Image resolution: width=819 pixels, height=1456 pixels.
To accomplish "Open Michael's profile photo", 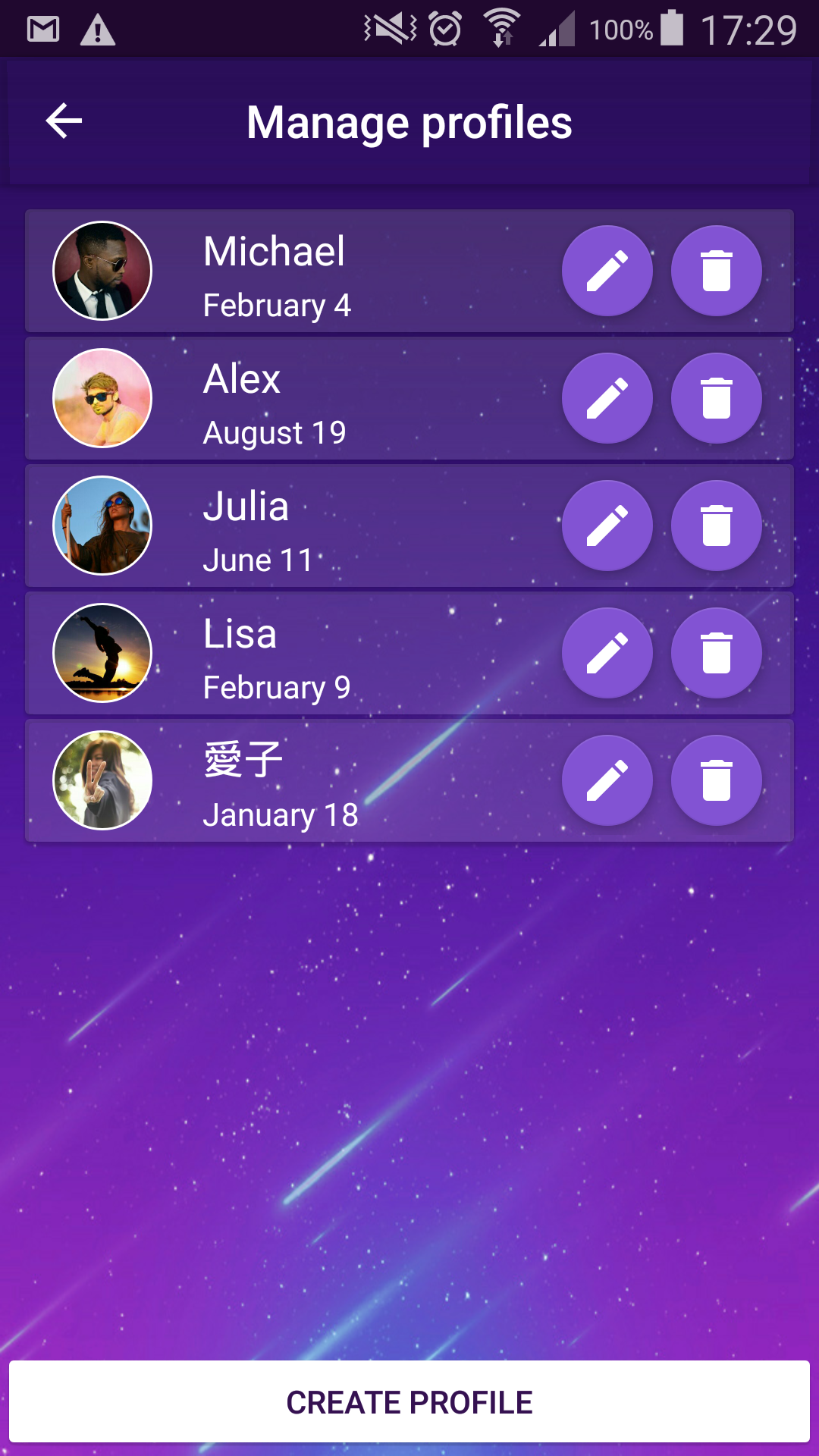I will 102,271.
